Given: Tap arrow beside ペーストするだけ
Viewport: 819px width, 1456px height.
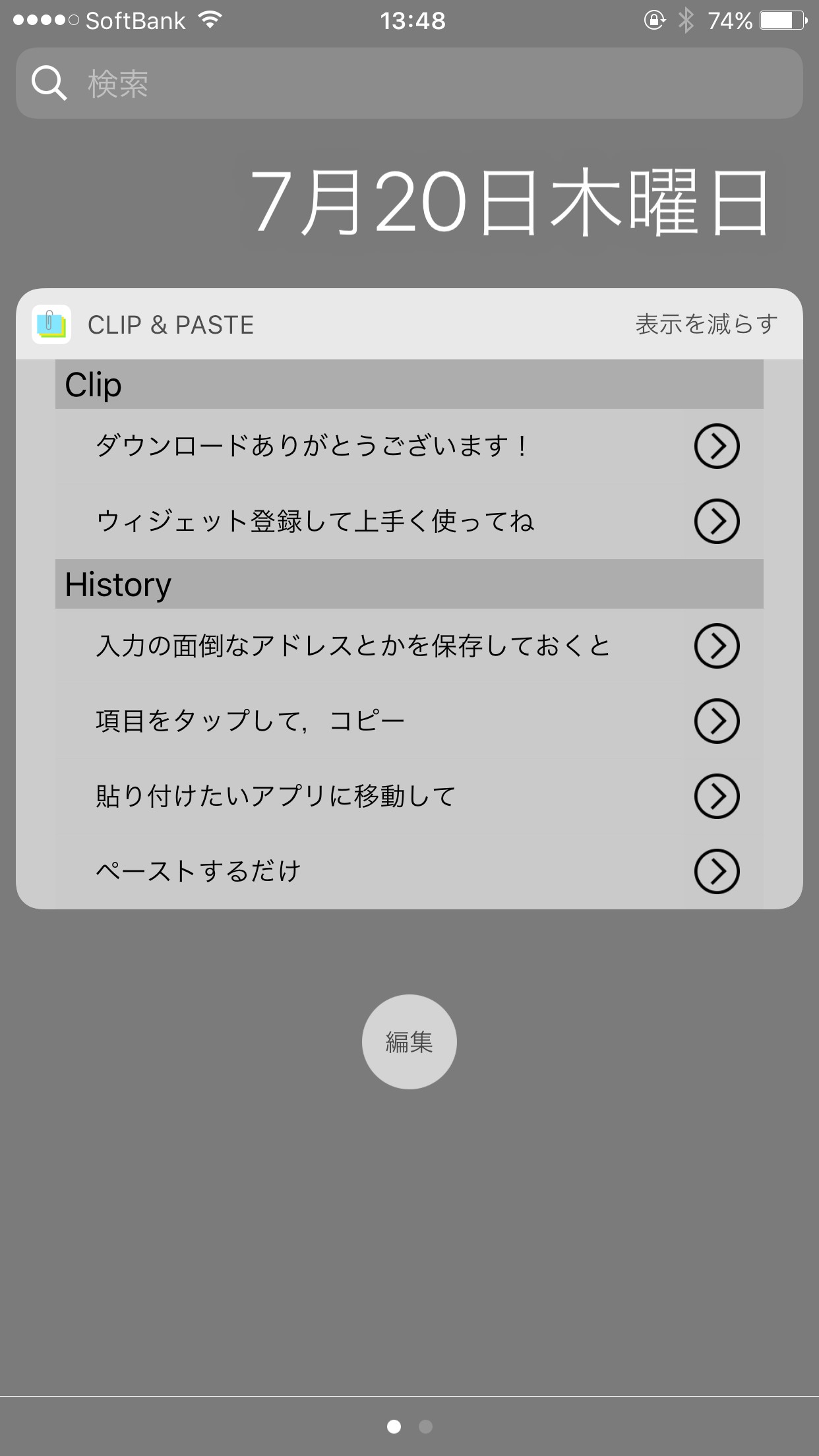Looking at the screenshot, I should click(717, 871).
